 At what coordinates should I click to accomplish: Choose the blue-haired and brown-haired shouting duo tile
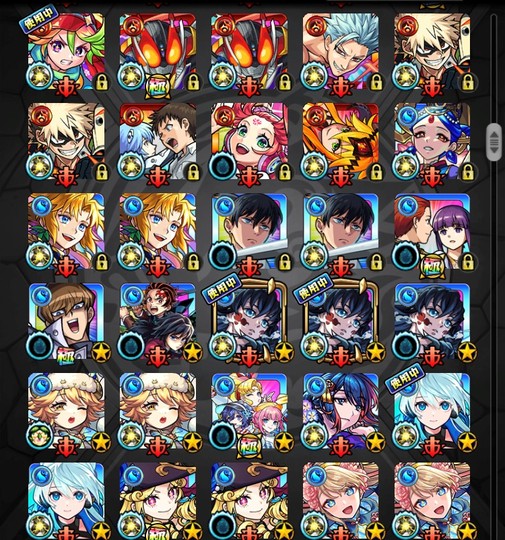158,141
